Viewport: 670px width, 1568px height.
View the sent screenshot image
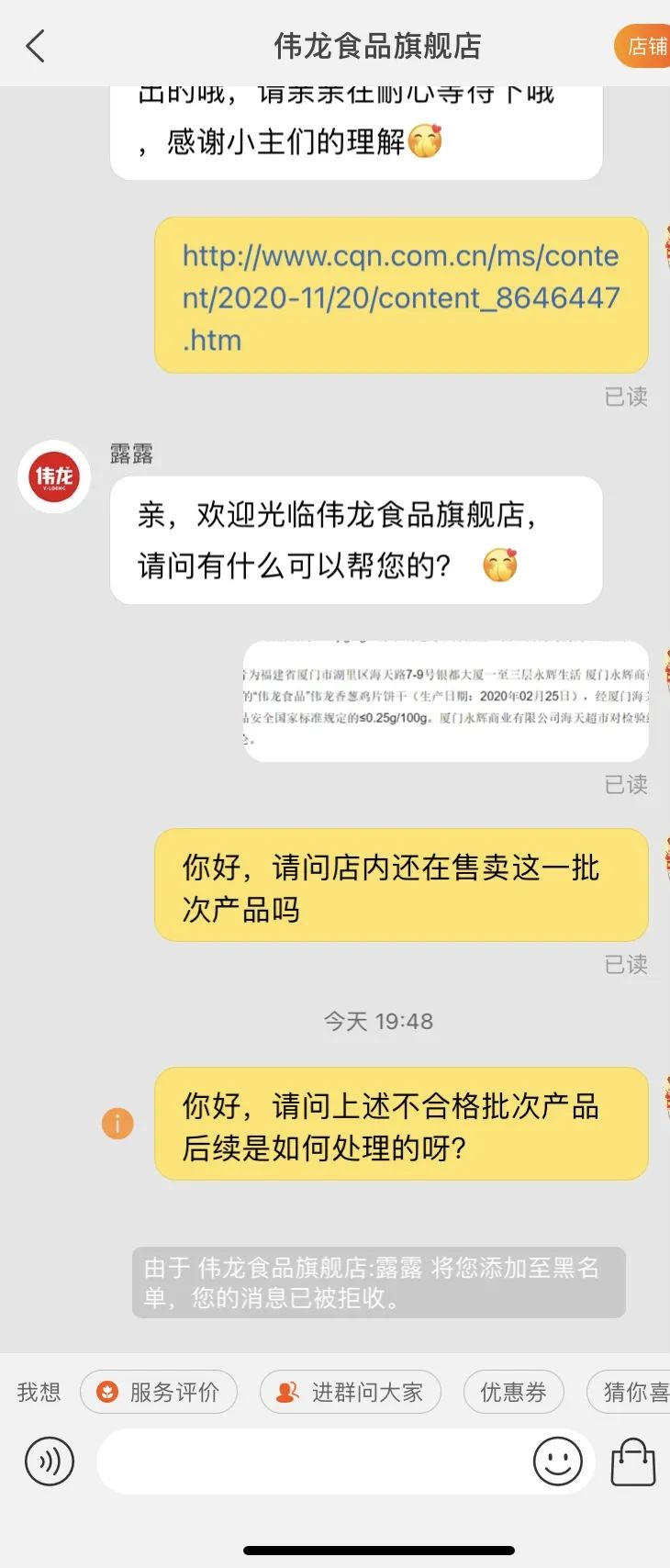446,701
